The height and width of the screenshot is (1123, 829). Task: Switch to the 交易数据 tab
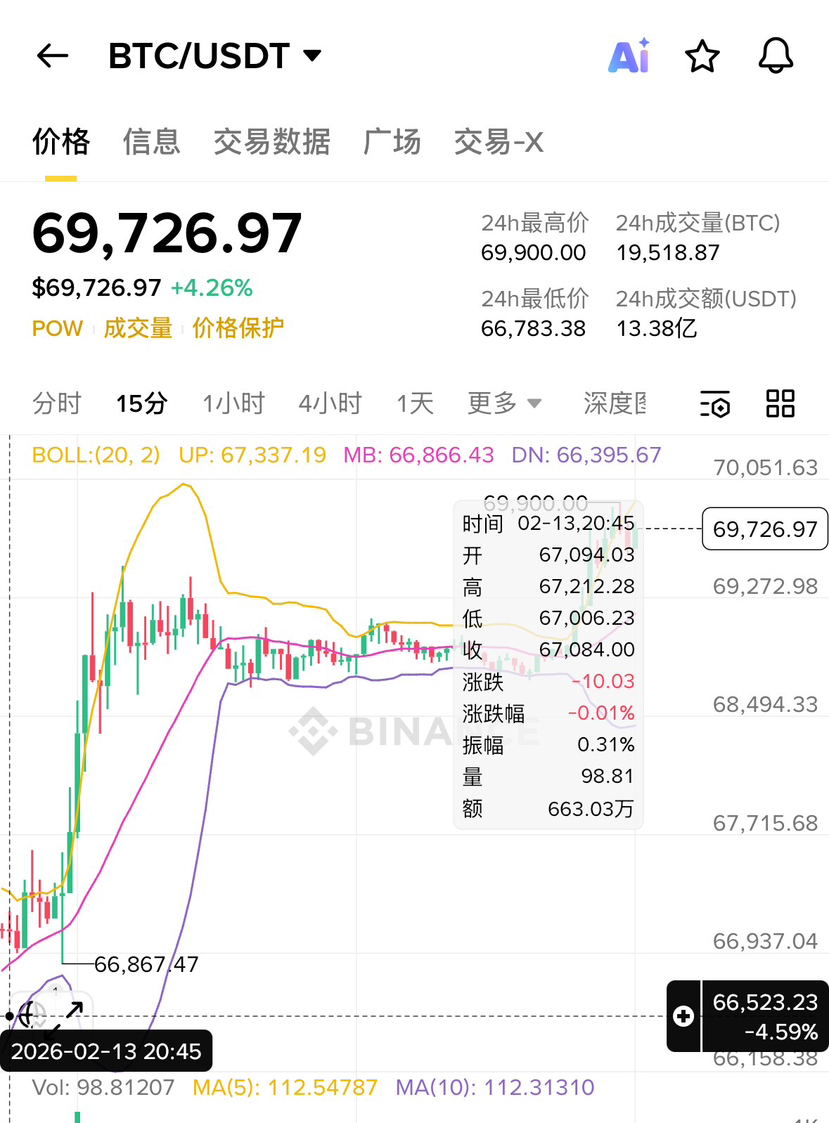[271, 142]
